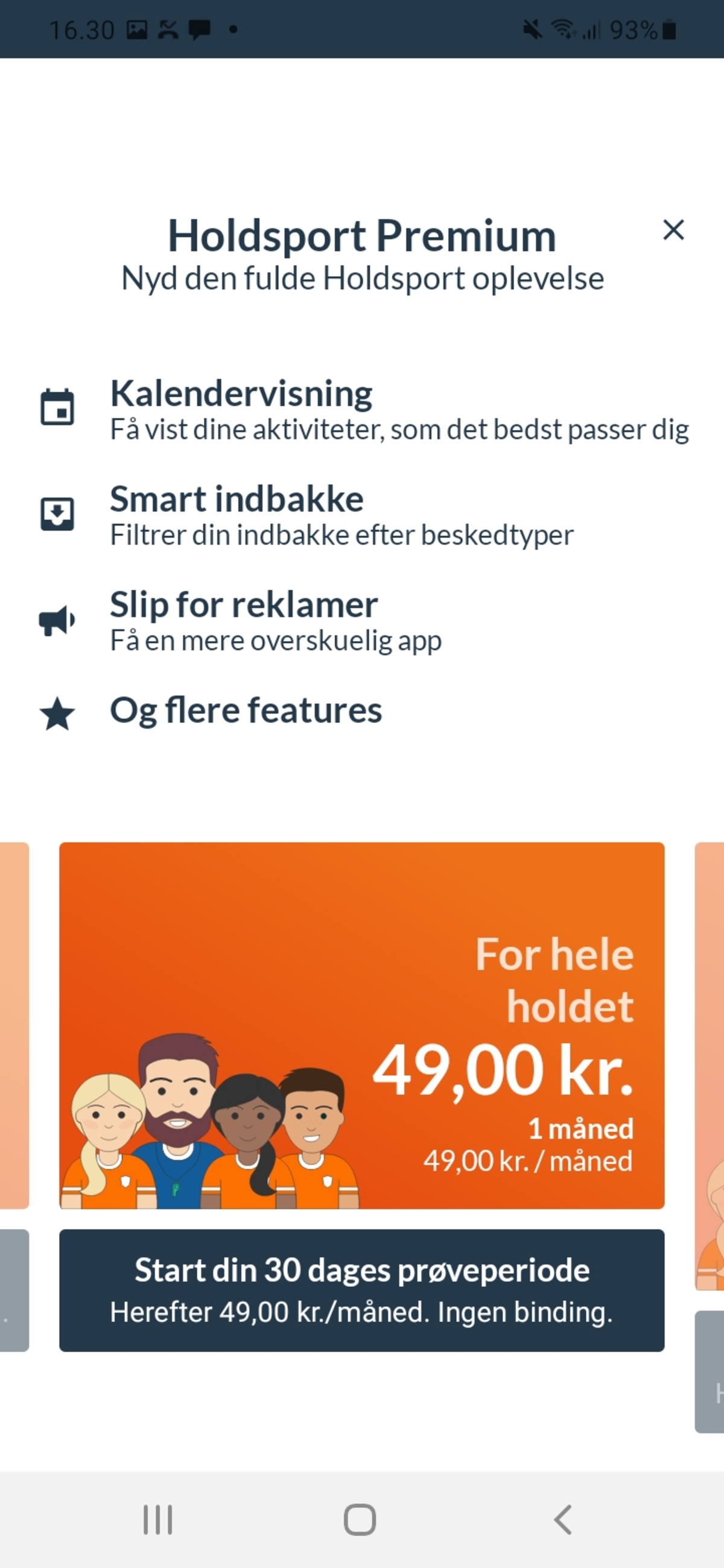Go back with the system back button
The width and height of the screenshot is (724, 1568).
(563, 1519)
